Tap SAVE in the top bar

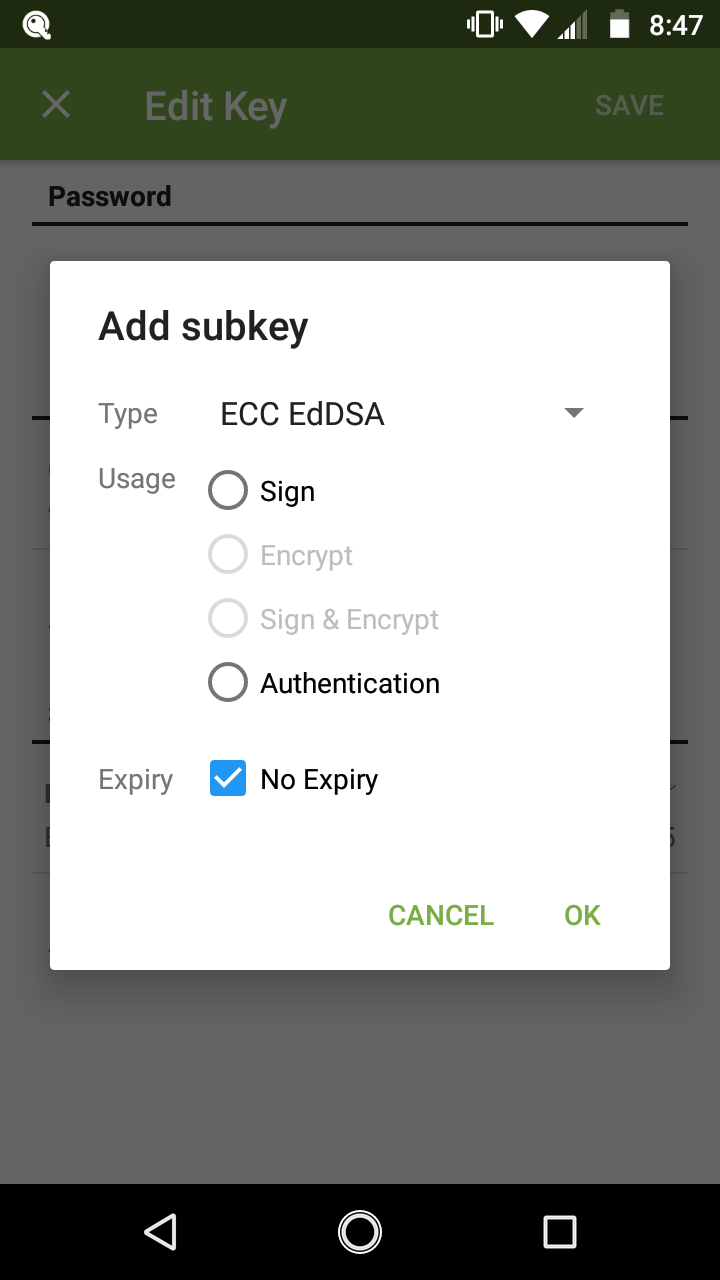click(x=629, y=104)
